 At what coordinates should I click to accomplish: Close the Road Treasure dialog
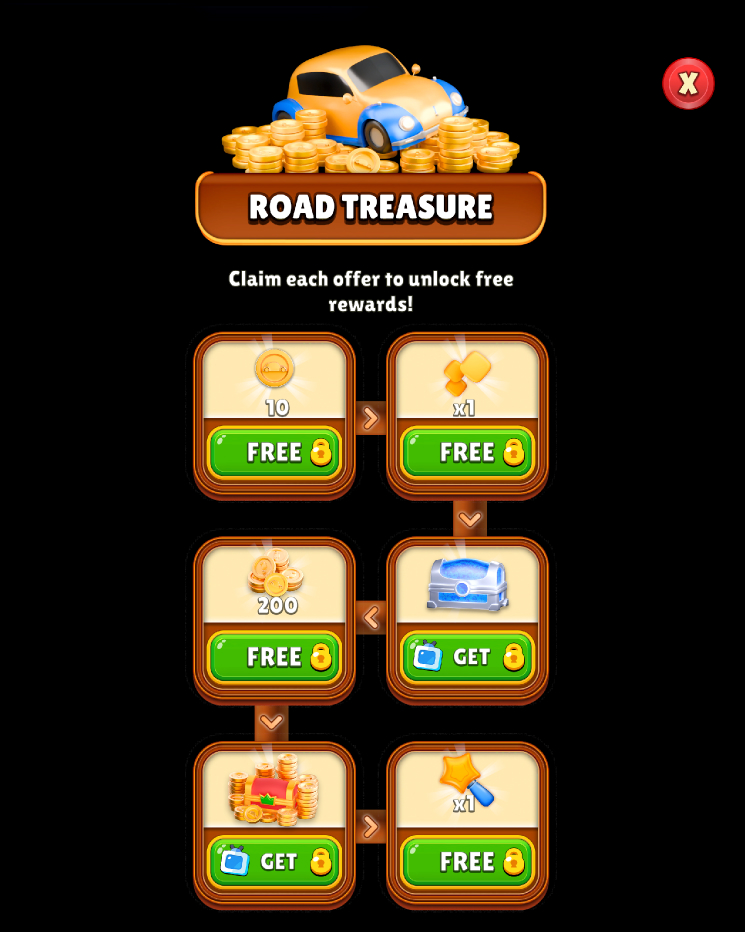coord(688,83)
